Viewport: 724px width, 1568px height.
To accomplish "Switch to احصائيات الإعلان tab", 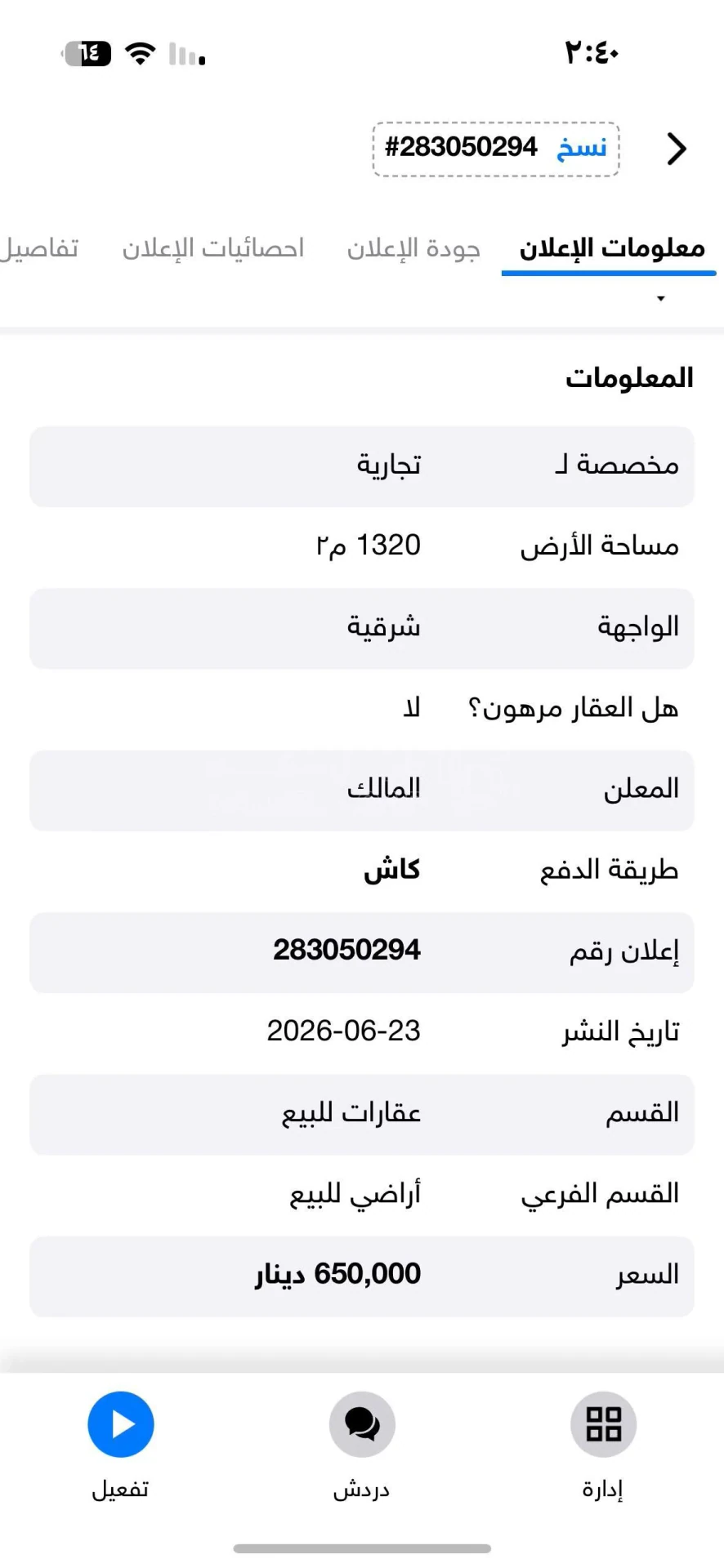I will [x=213, y=248].
